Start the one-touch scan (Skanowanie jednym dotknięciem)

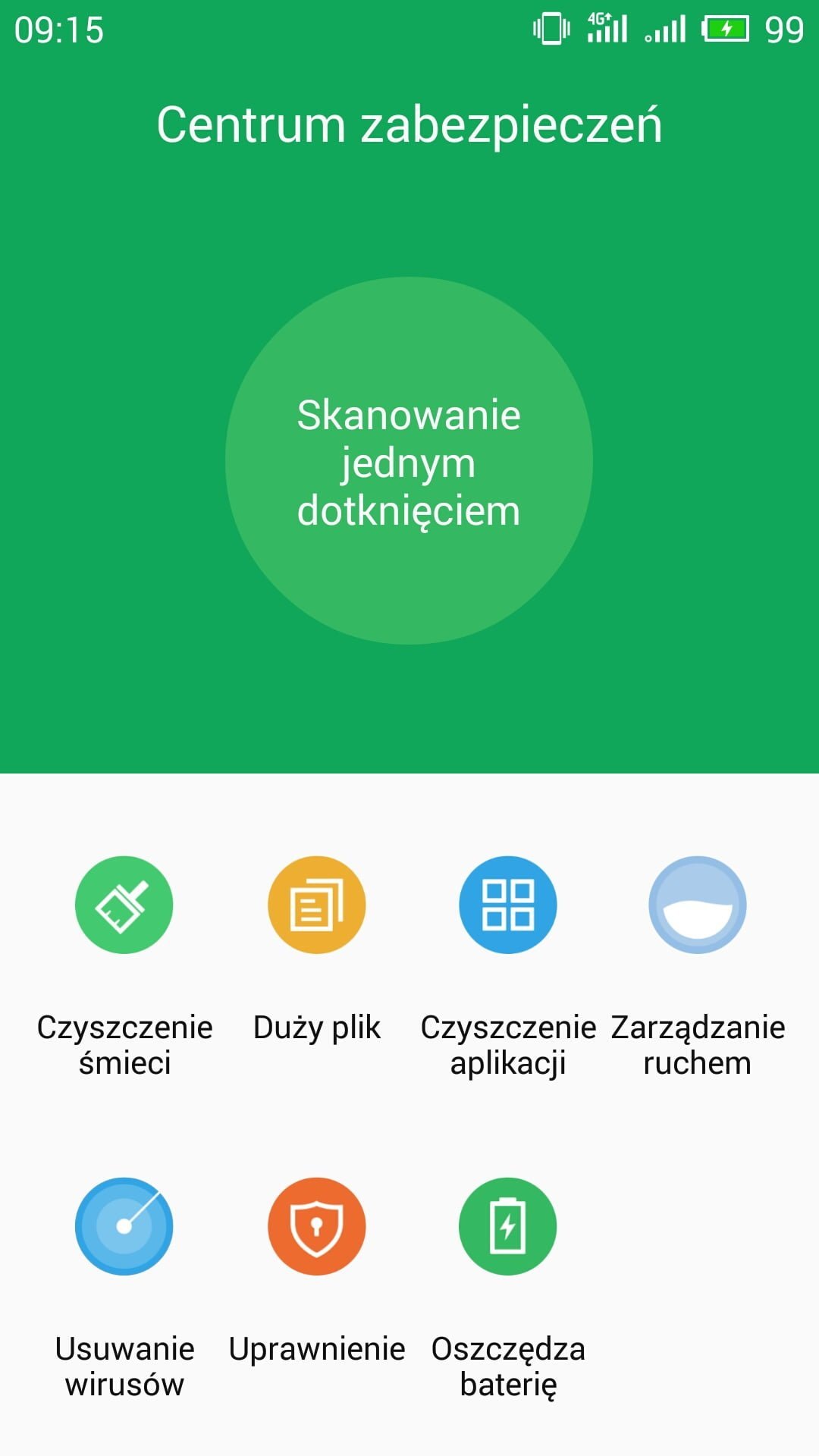click(x=409, y=460)
